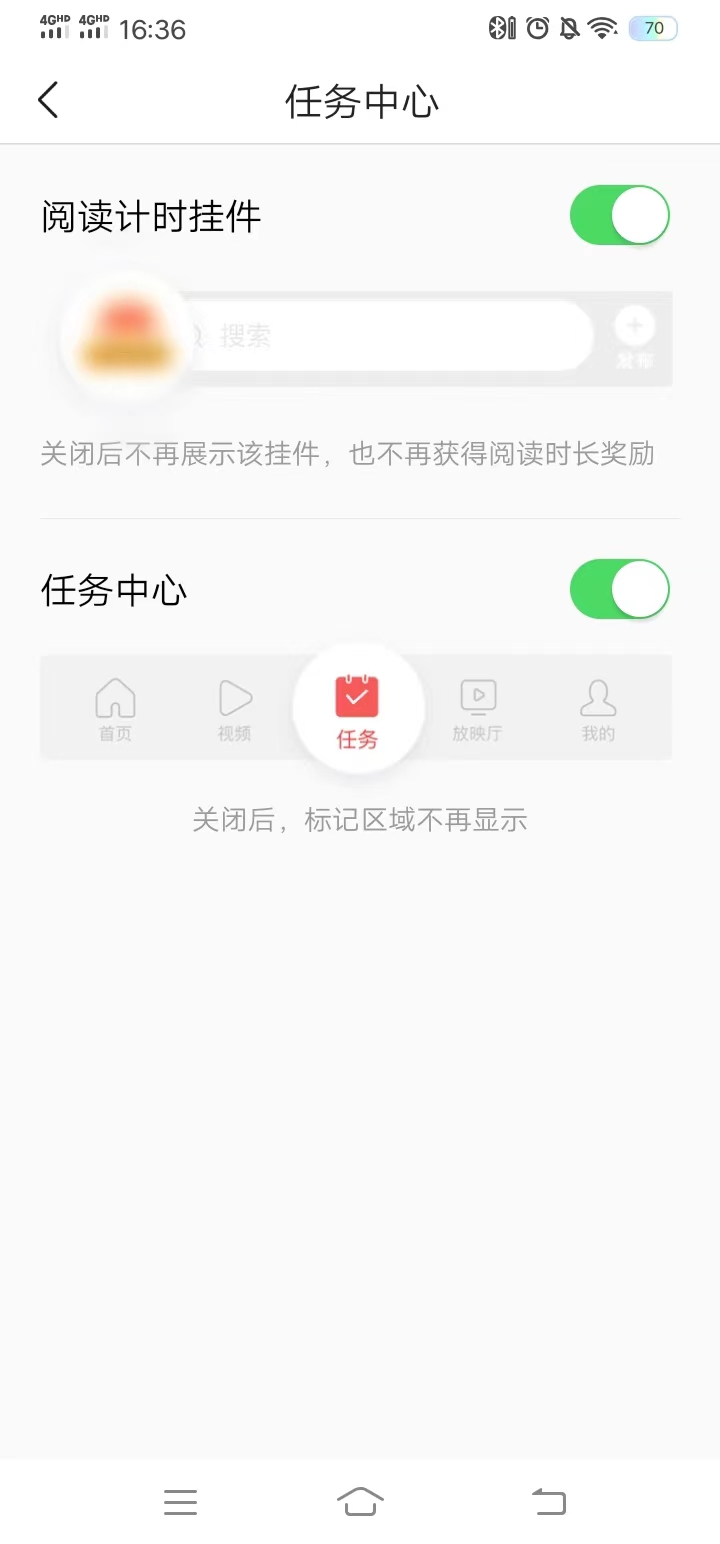Click the 视频 video play icon
The height and width of the screenshot is (1544, 720).
point(233,697)
